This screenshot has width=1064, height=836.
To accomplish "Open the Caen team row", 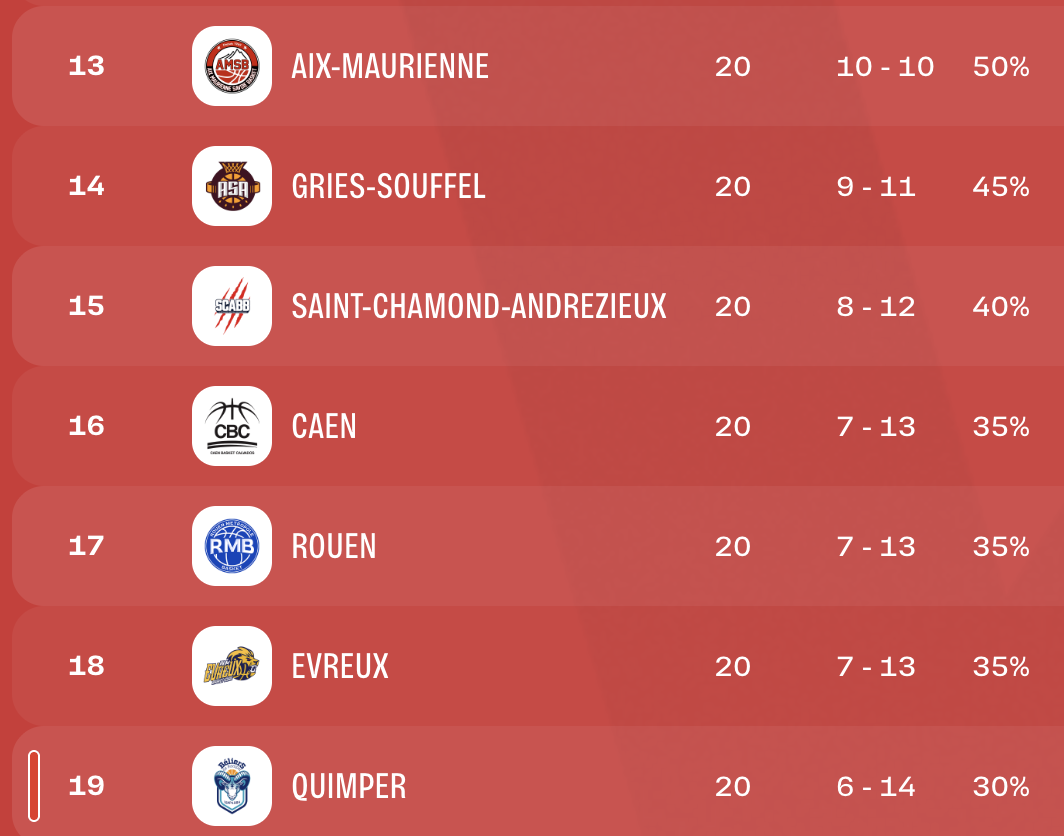I will click(324, 426).
